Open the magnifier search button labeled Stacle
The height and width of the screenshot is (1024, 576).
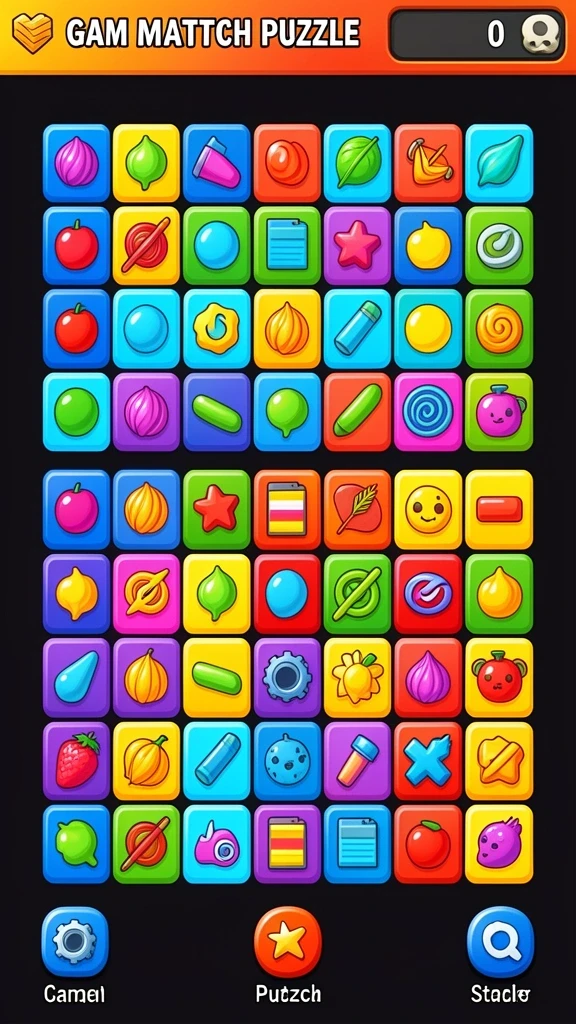point(500,942)
